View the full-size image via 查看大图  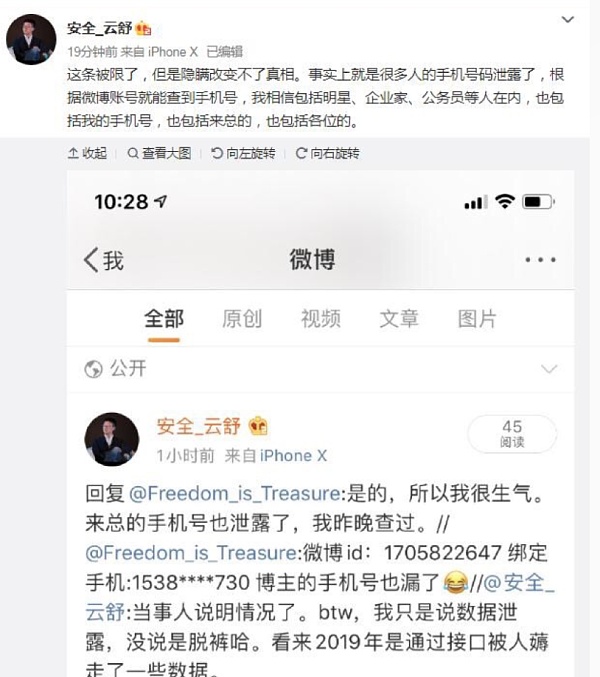click(x=159, y=153)
